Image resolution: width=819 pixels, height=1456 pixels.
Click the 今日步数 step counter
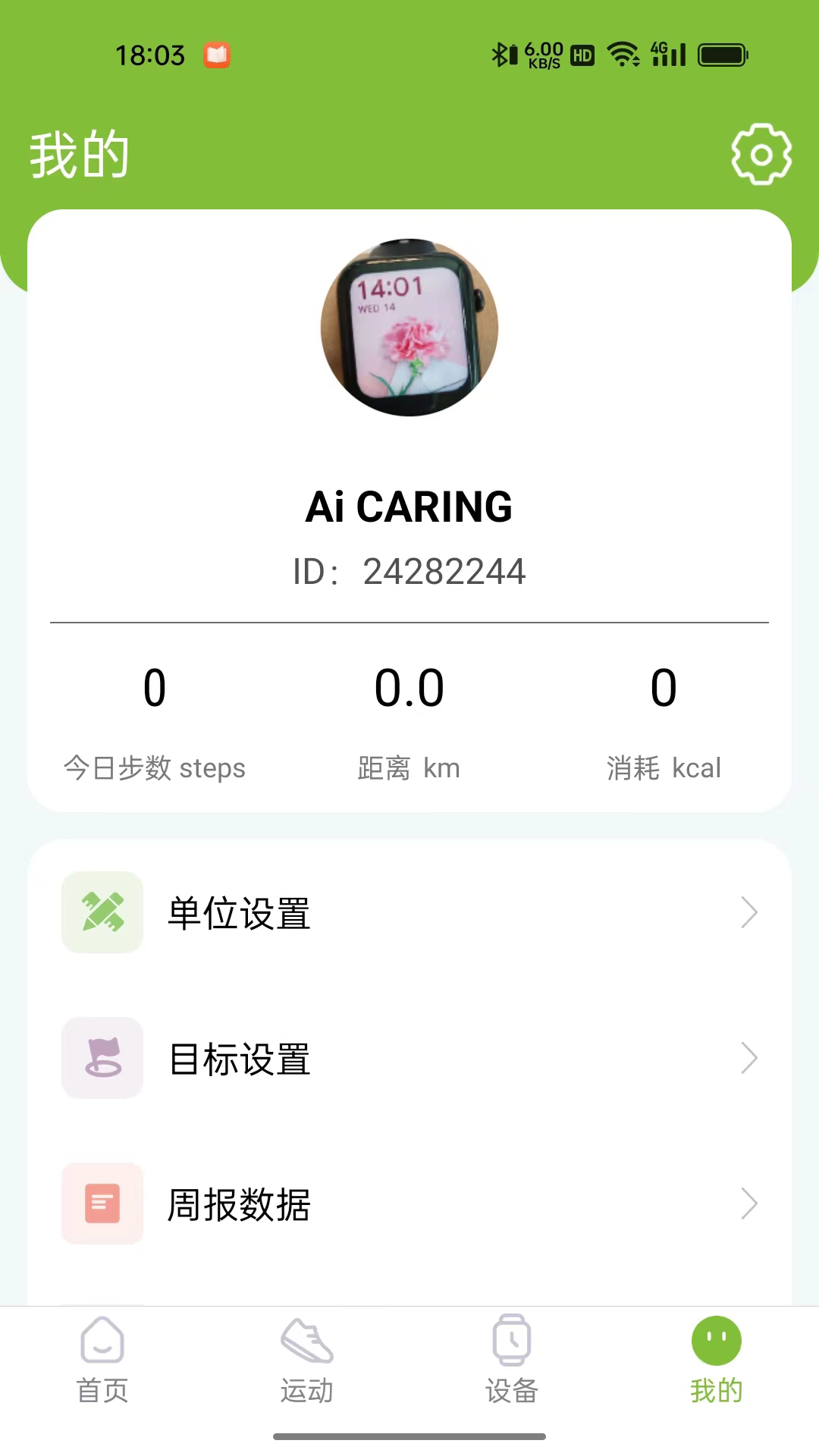click(x=154, y=720)
